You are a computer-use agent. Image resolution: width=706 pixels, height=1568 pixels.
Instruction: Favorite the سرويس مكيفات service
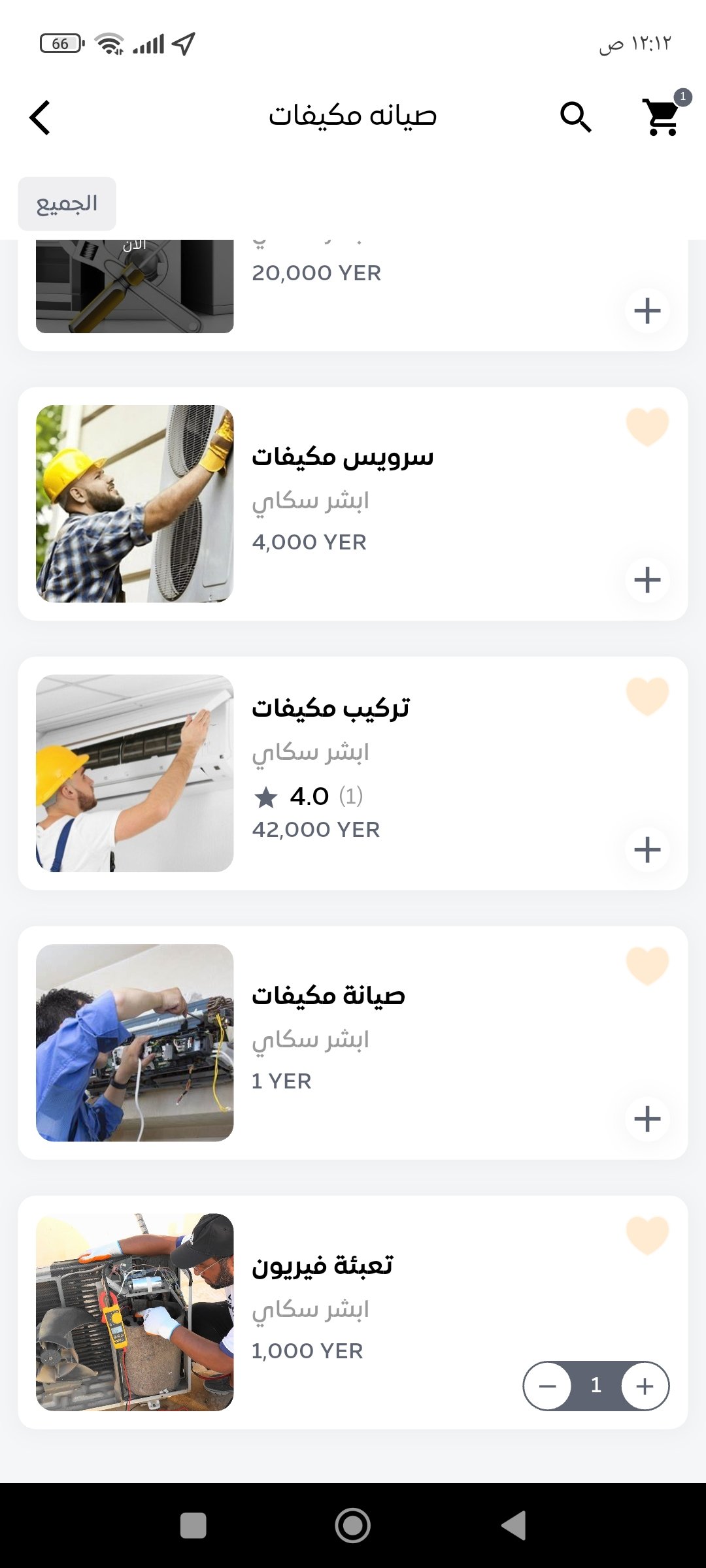(x=647, y=427)
